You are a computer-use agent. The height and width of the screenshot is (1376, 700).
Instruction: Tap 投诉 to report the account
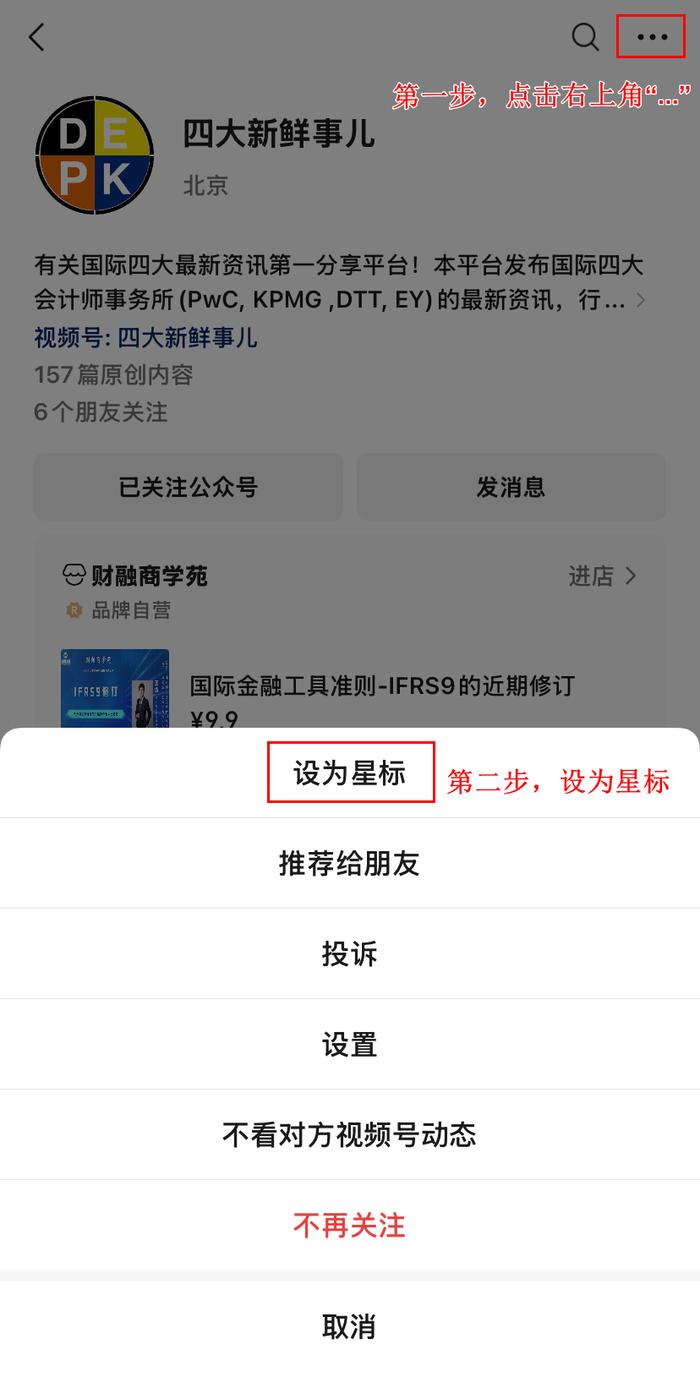350,954
